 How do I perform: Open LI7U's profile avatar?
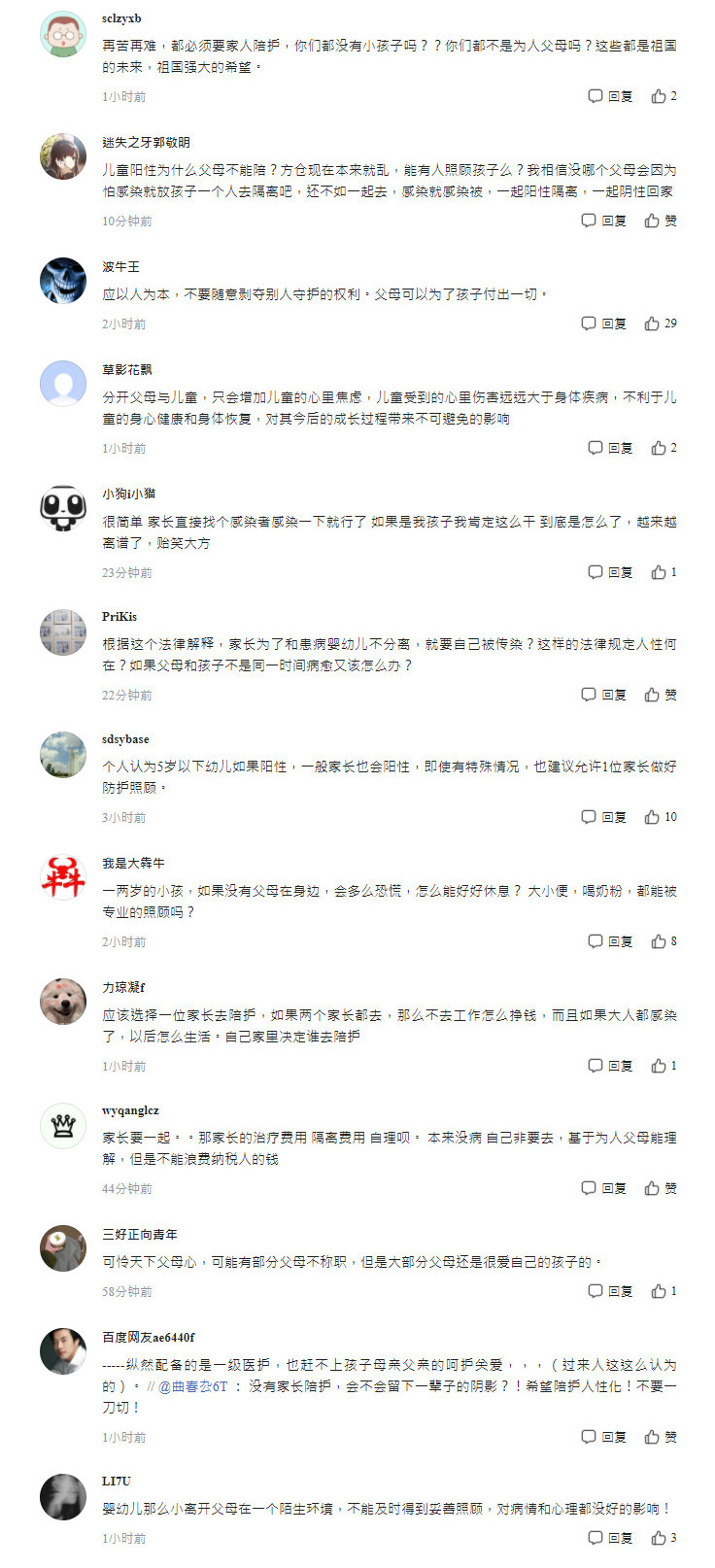(x=63, y=1497)
